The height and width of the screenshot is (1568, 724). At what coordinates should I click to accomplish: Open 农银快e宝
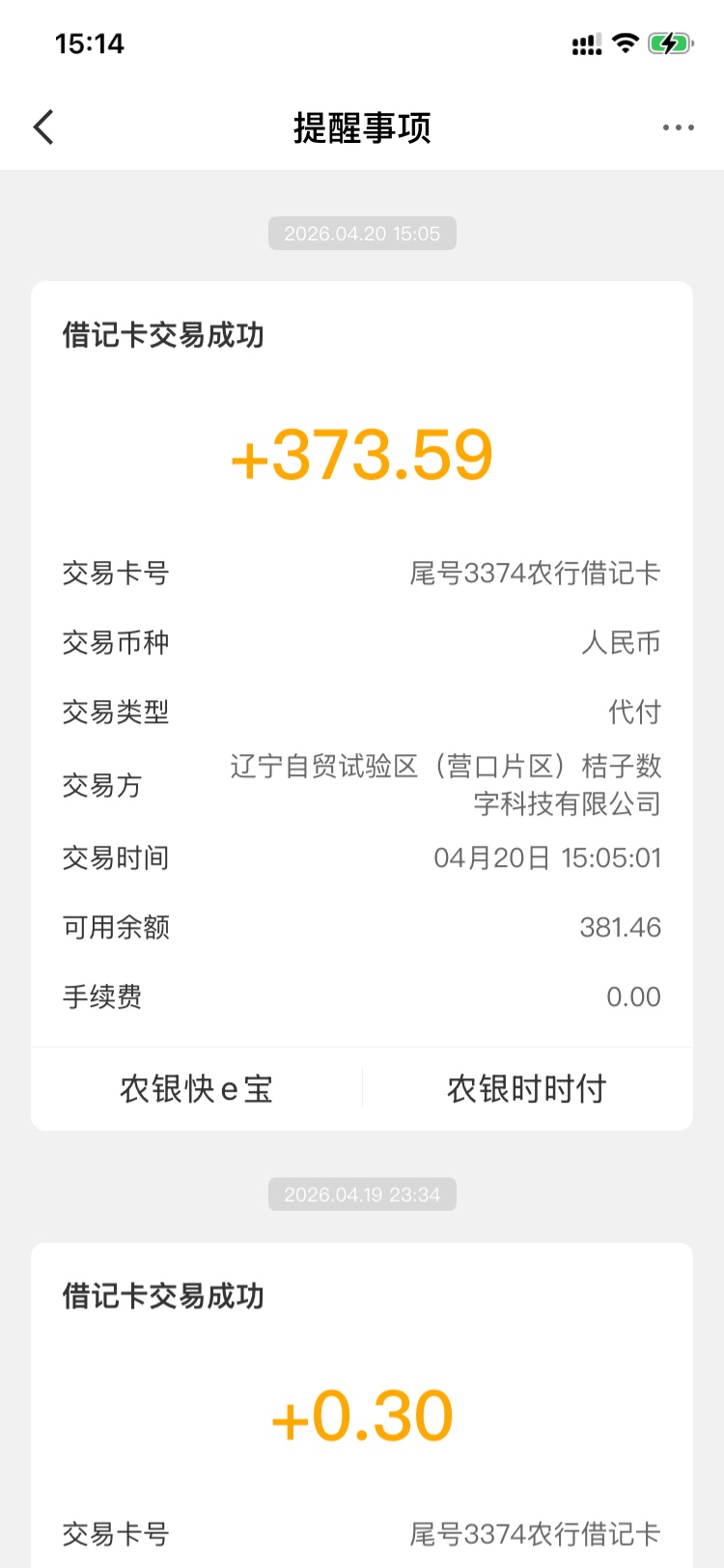point(197,1089)
